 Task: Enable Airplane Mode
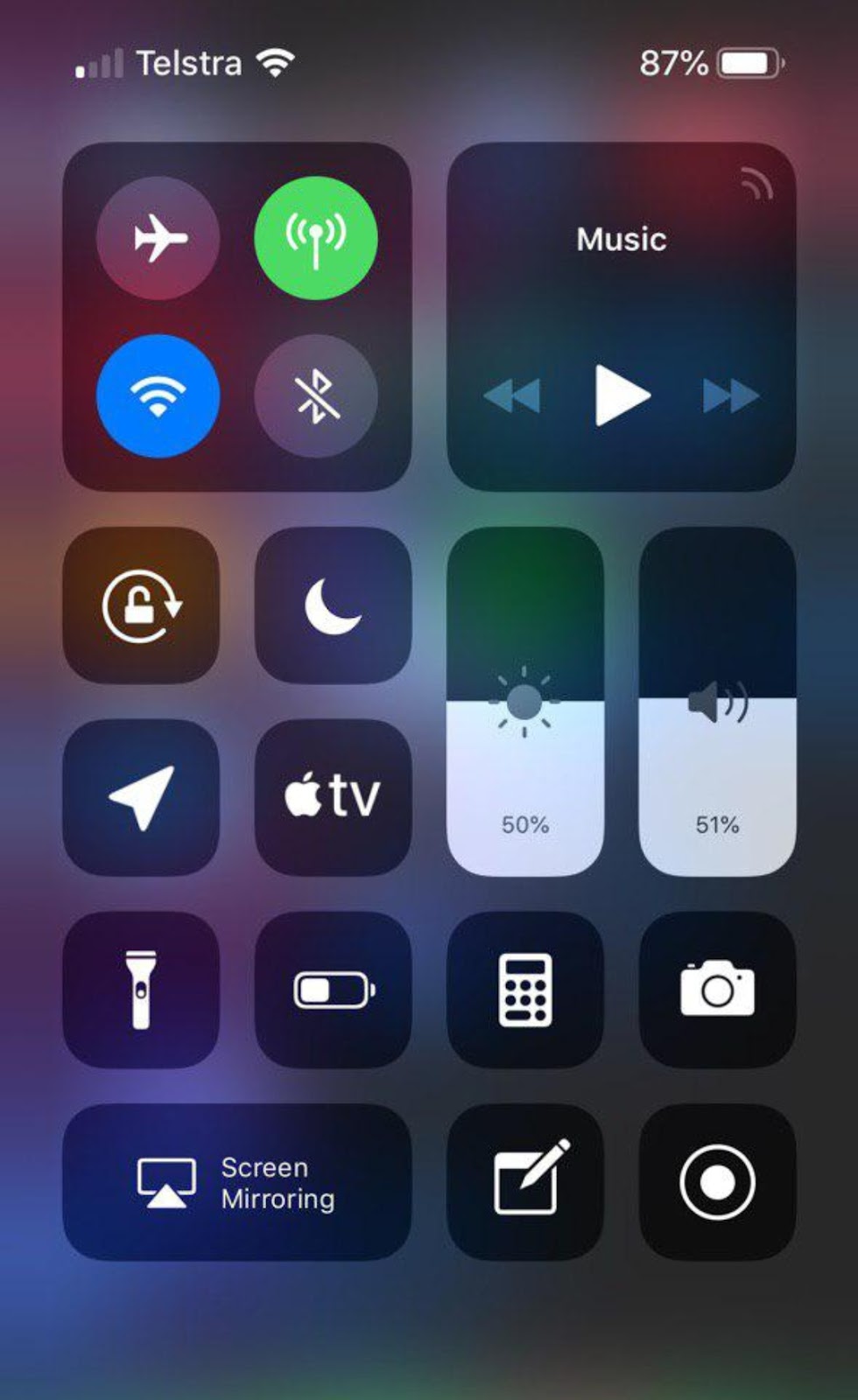(158, 238)
